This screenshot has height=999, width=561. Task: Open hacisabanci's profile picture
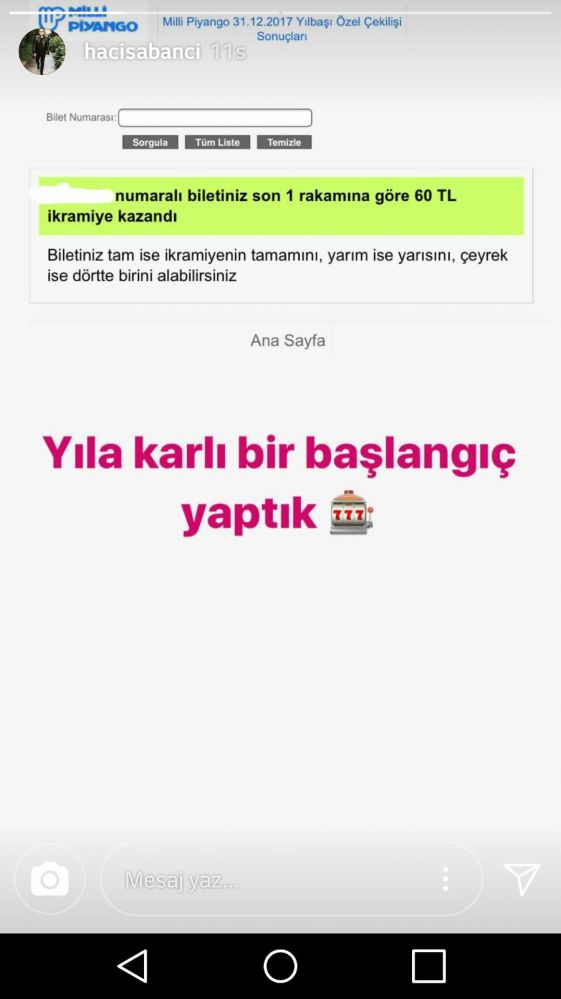point(41,51)
